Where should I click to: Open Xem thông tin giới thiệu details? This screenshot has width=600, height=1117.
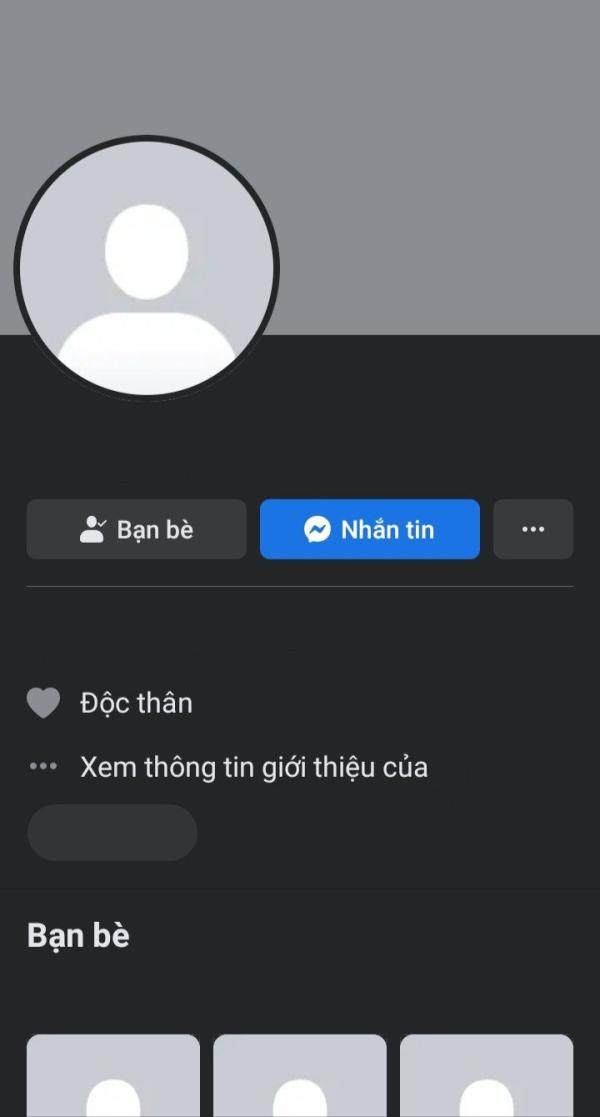coord(253,768)
